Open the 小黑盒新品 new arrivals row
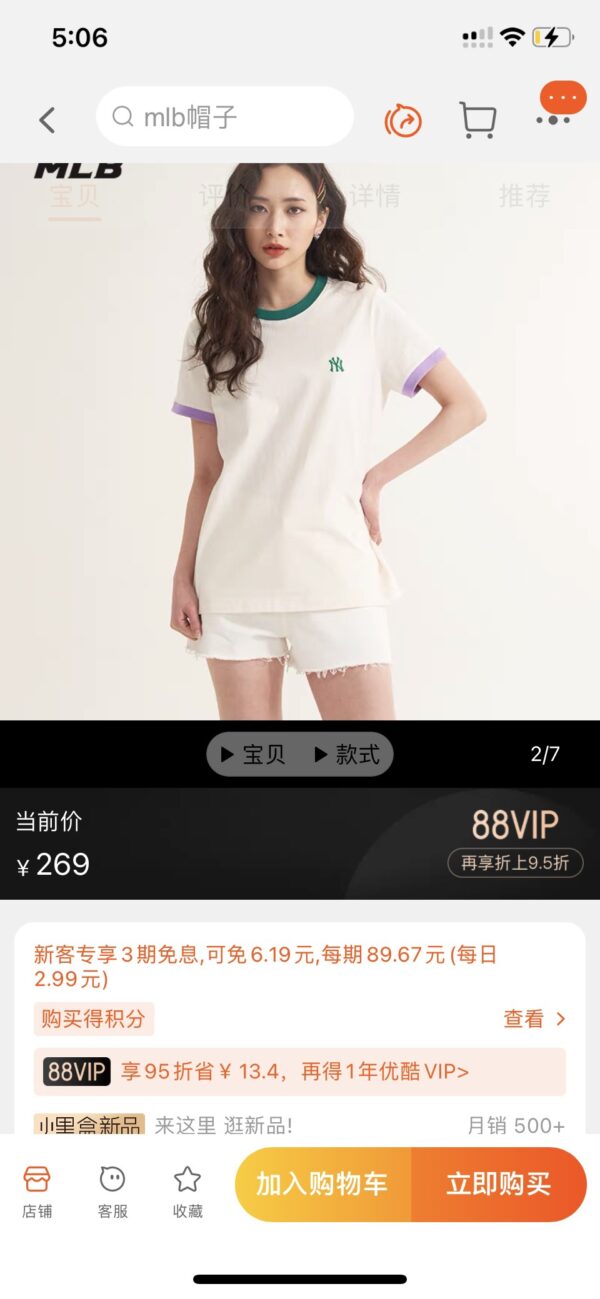Image resolution: width=600 pixels, height=1299 pixels. tap(300, 1125)
